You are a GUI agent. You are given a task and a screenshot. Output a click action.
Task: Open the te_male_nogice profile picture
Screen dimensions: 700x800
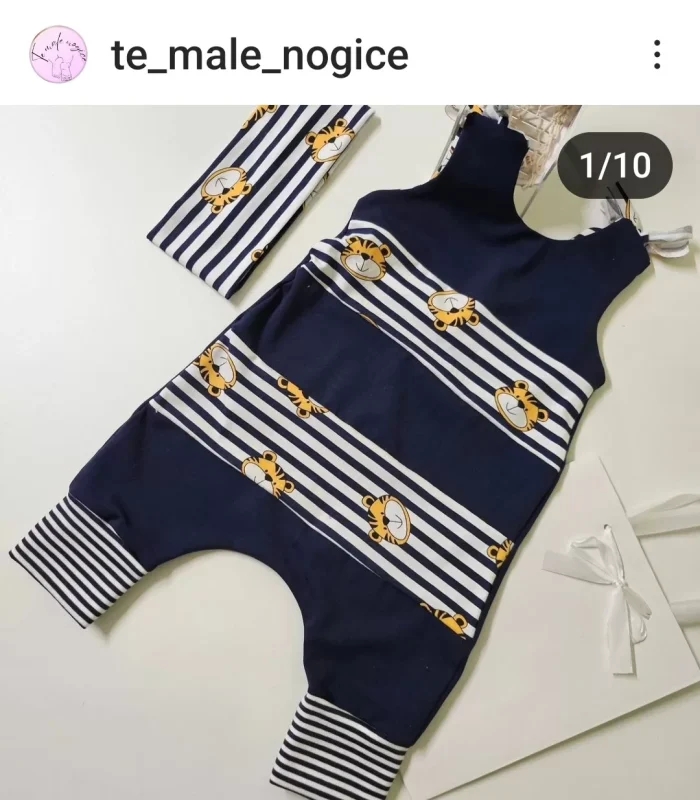coord(58,54)
